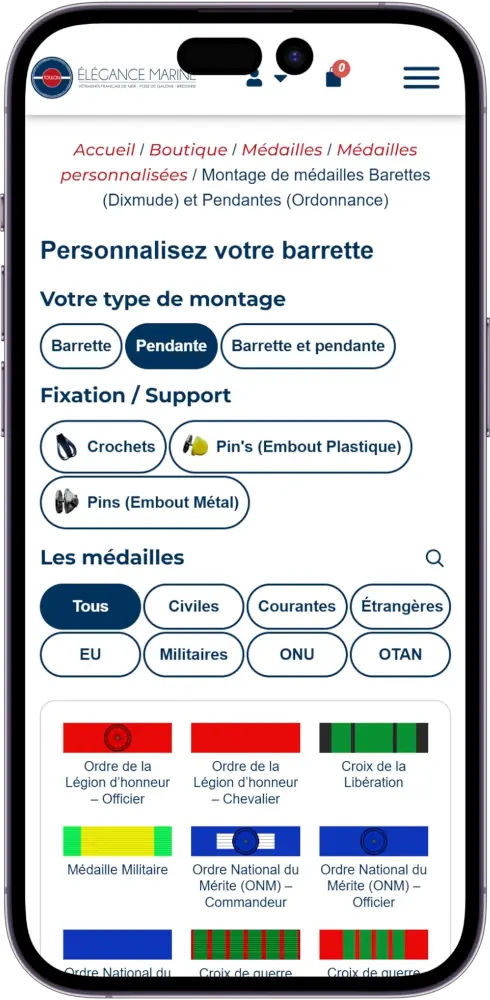Search medals with the magnifier icon
Viewport: 490px width, 1000px height.
click(x=434, y=559)
